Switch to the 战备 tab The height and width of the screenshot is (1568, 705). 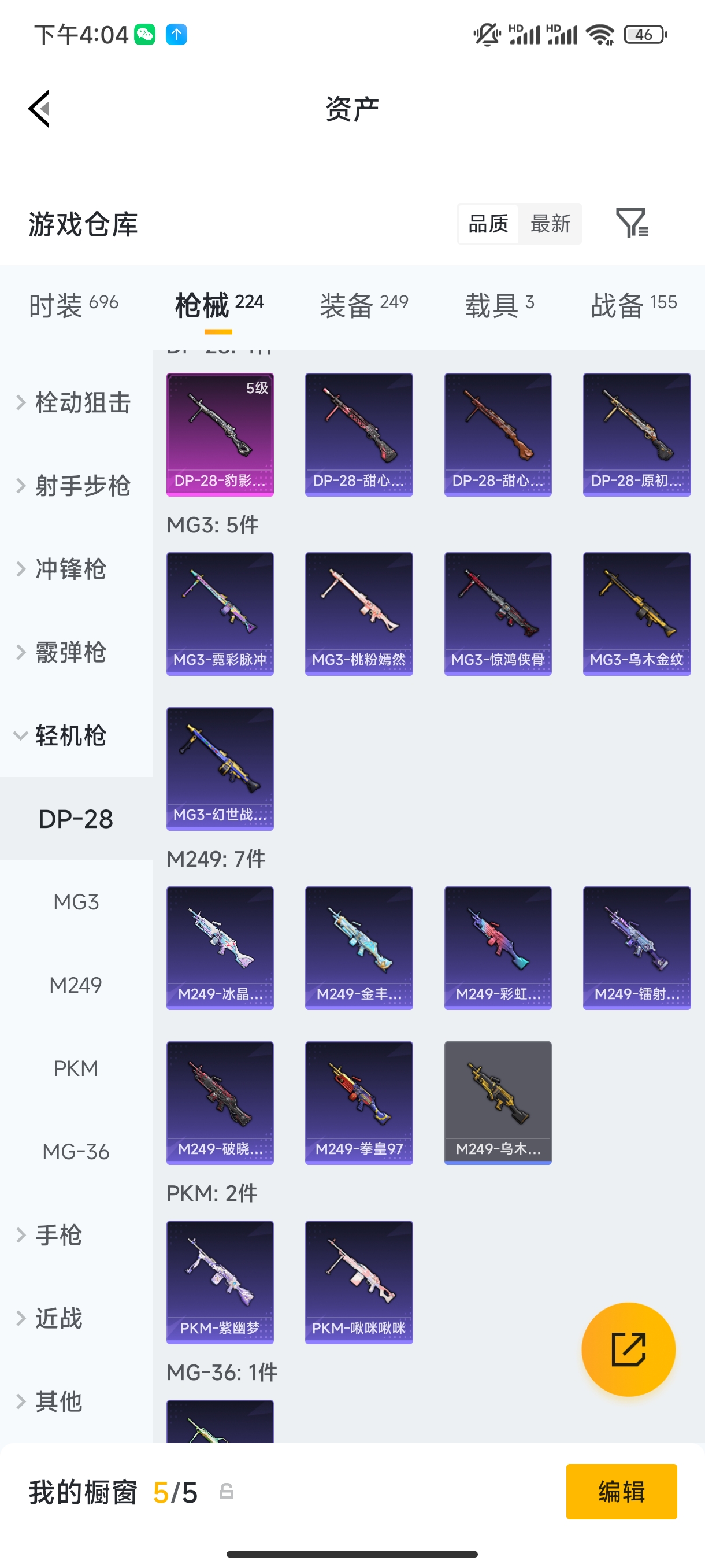(633, 304)
